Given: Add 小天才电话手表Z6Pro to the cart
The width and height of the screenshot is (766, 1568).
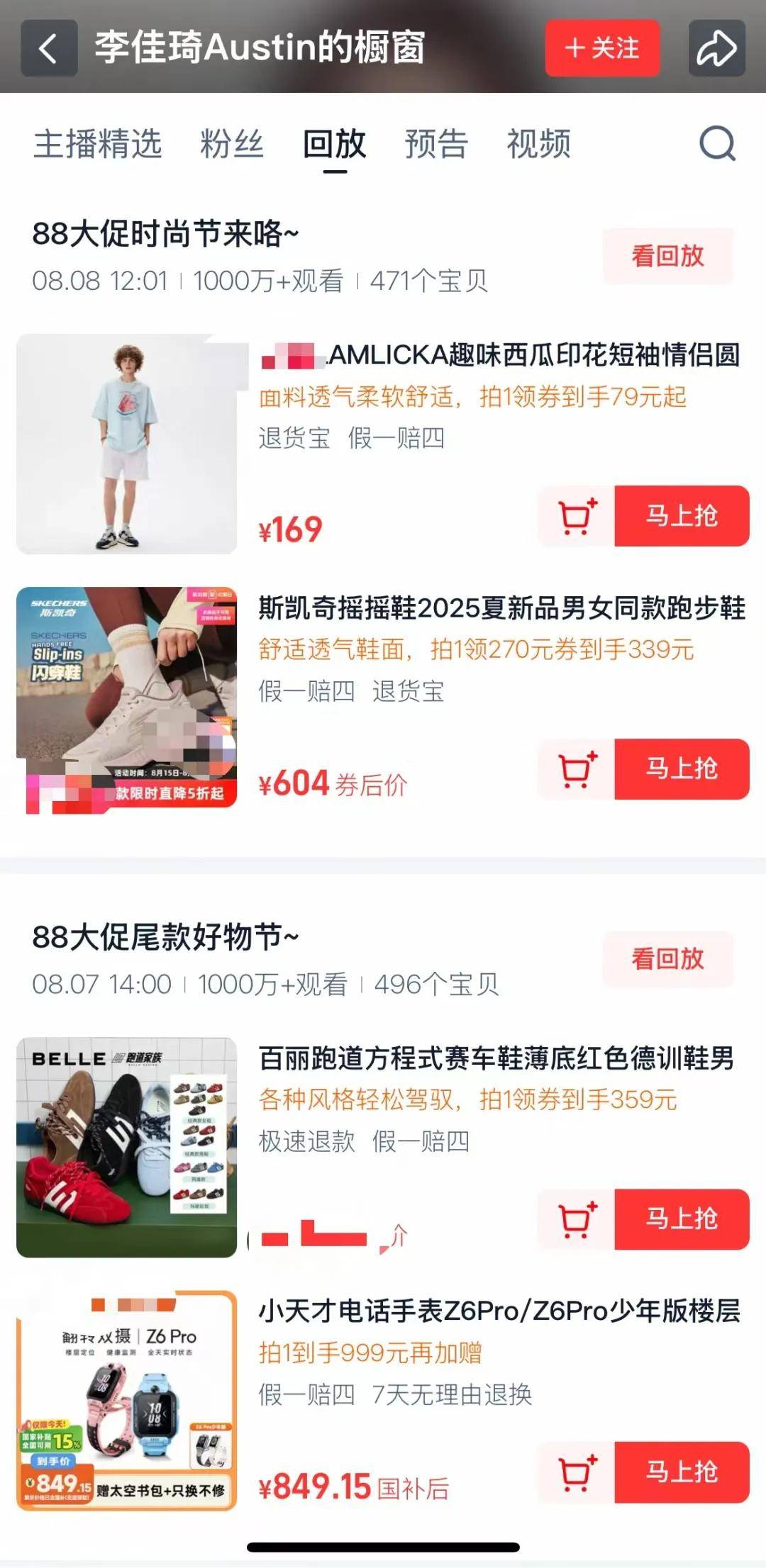Looking at the screenshot, I should (577, 1472).
